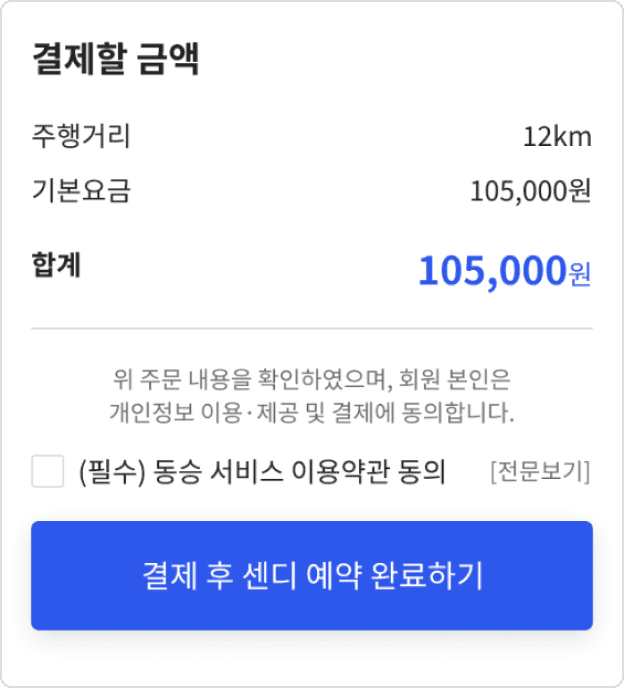Tap 결제 후 센디 예약 완료하기 button
The width and height of the screenshot is (624, 688).
(312, 576)
